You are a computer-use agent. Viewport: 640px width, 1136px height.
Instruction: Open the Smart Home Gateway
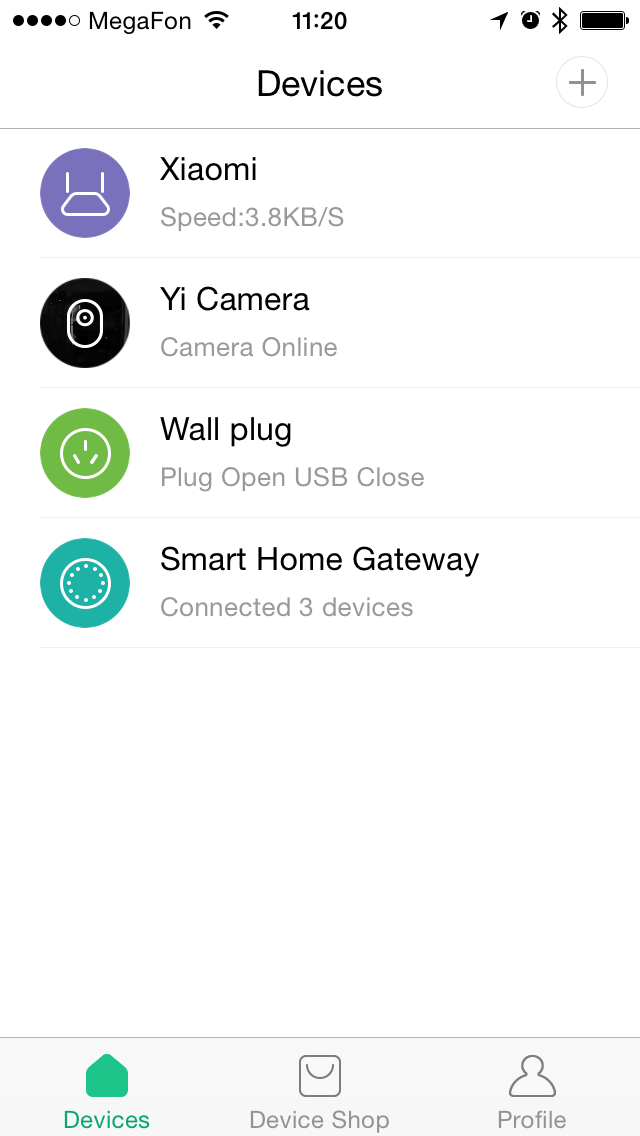(320, 583)
